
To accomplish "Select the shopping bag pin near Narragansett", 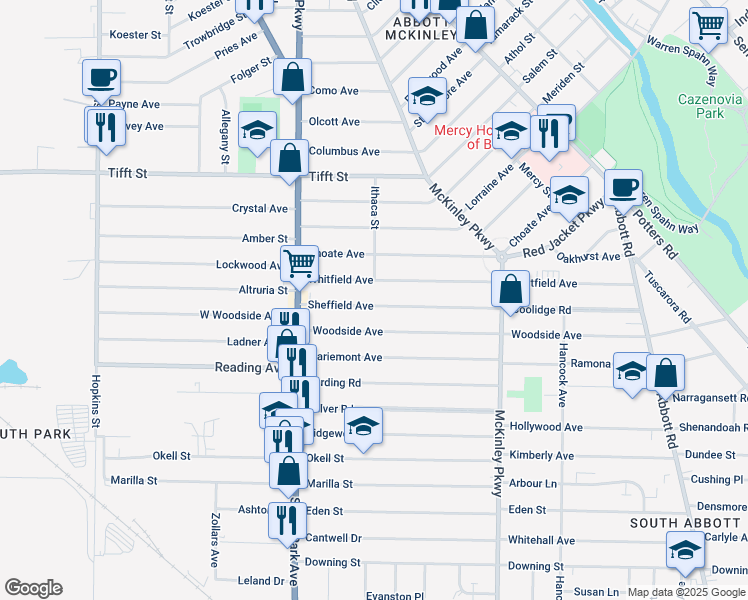I will point(665,373).
